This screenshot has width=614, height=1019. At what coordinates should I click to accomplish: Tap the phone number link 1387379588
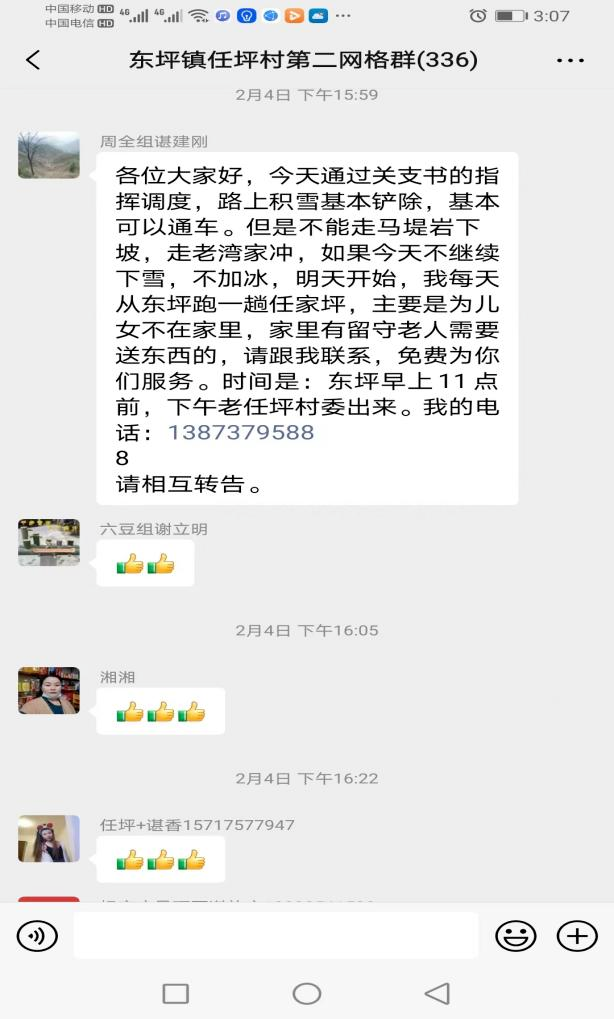241,433
